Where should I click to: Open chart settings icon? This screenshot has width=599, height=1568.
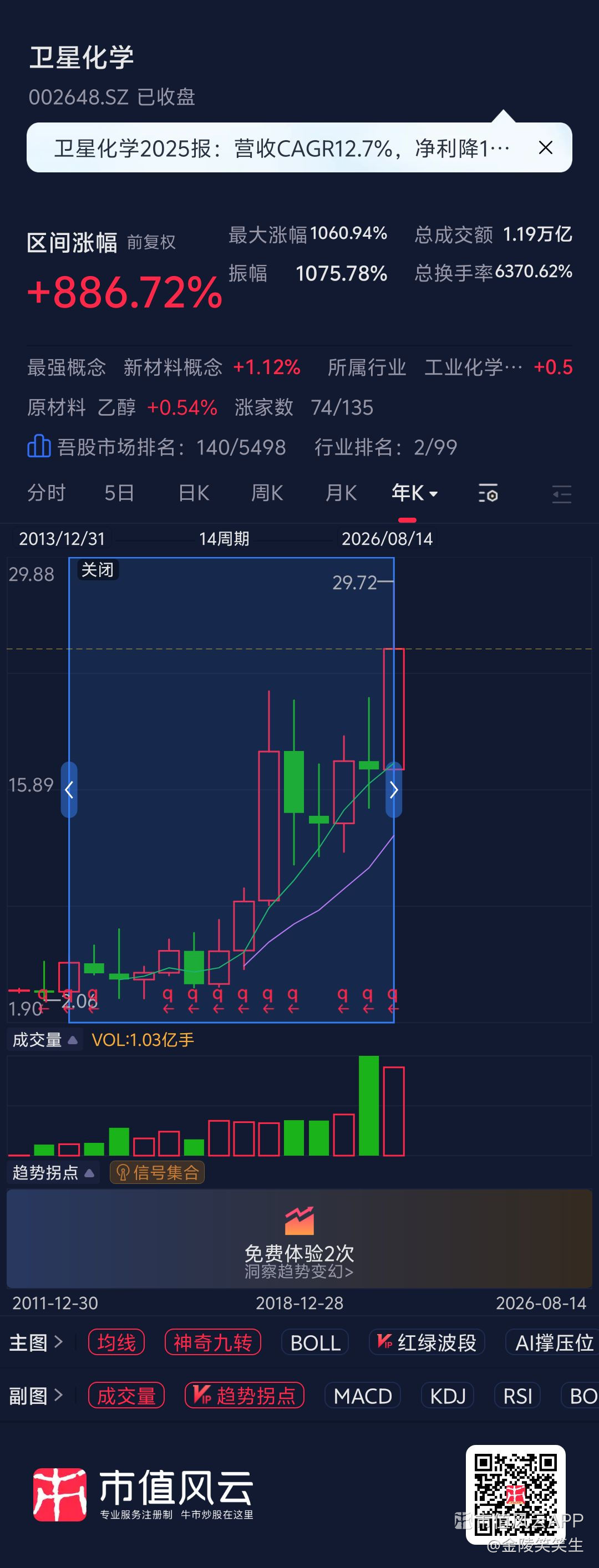click(488, 494)
